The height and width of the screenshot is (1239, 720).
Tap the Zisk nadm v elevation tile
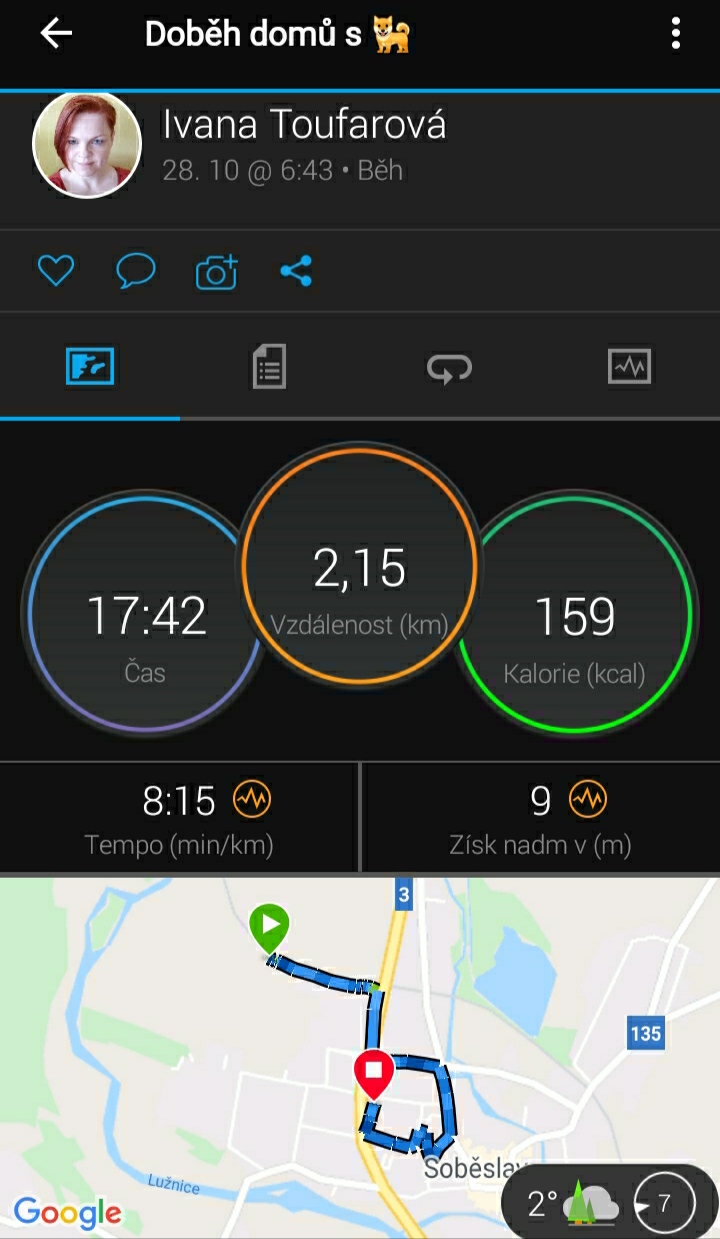(x=541, y=818)
